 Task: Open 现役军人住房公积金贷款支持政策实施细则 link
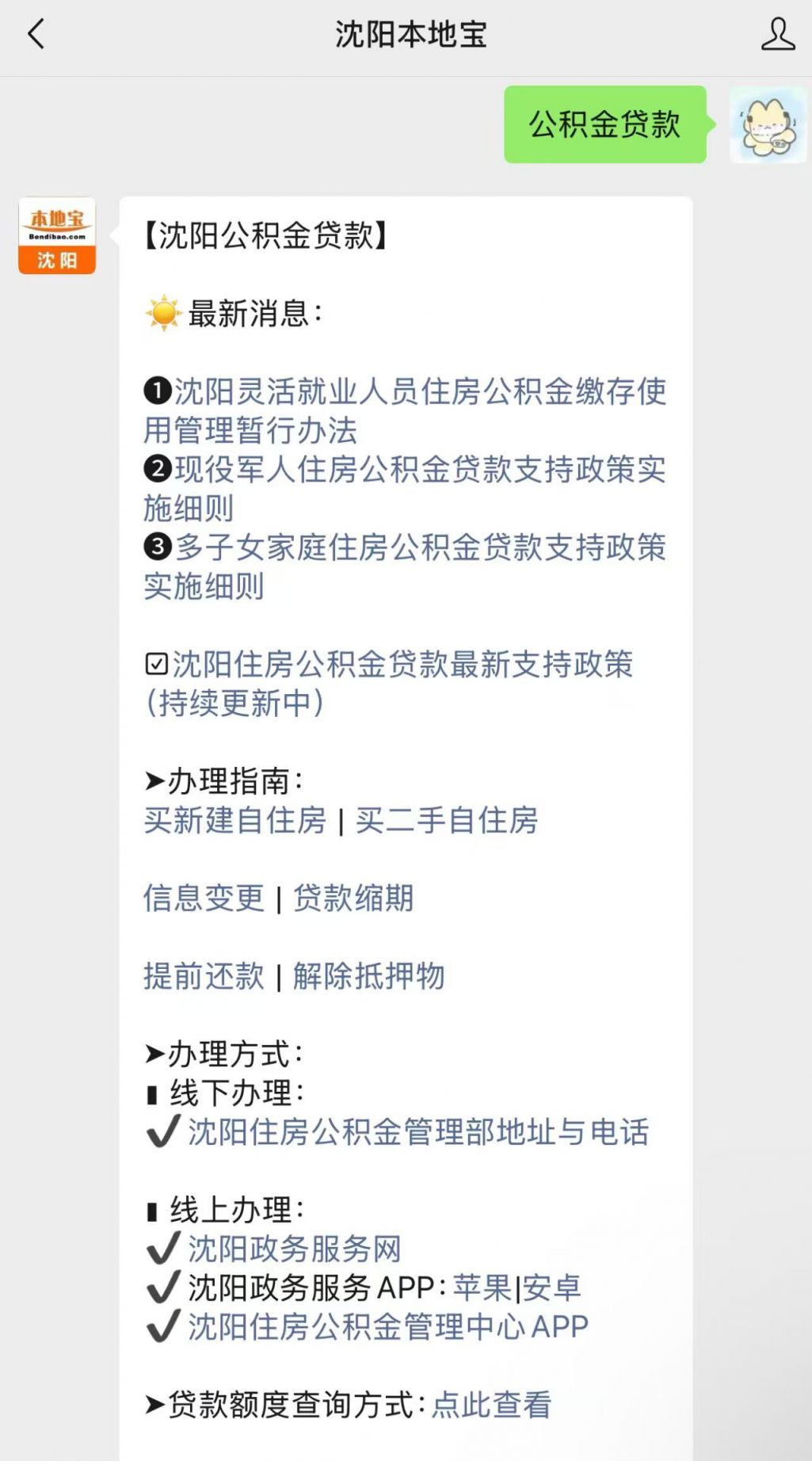click(x=405, y=488)
